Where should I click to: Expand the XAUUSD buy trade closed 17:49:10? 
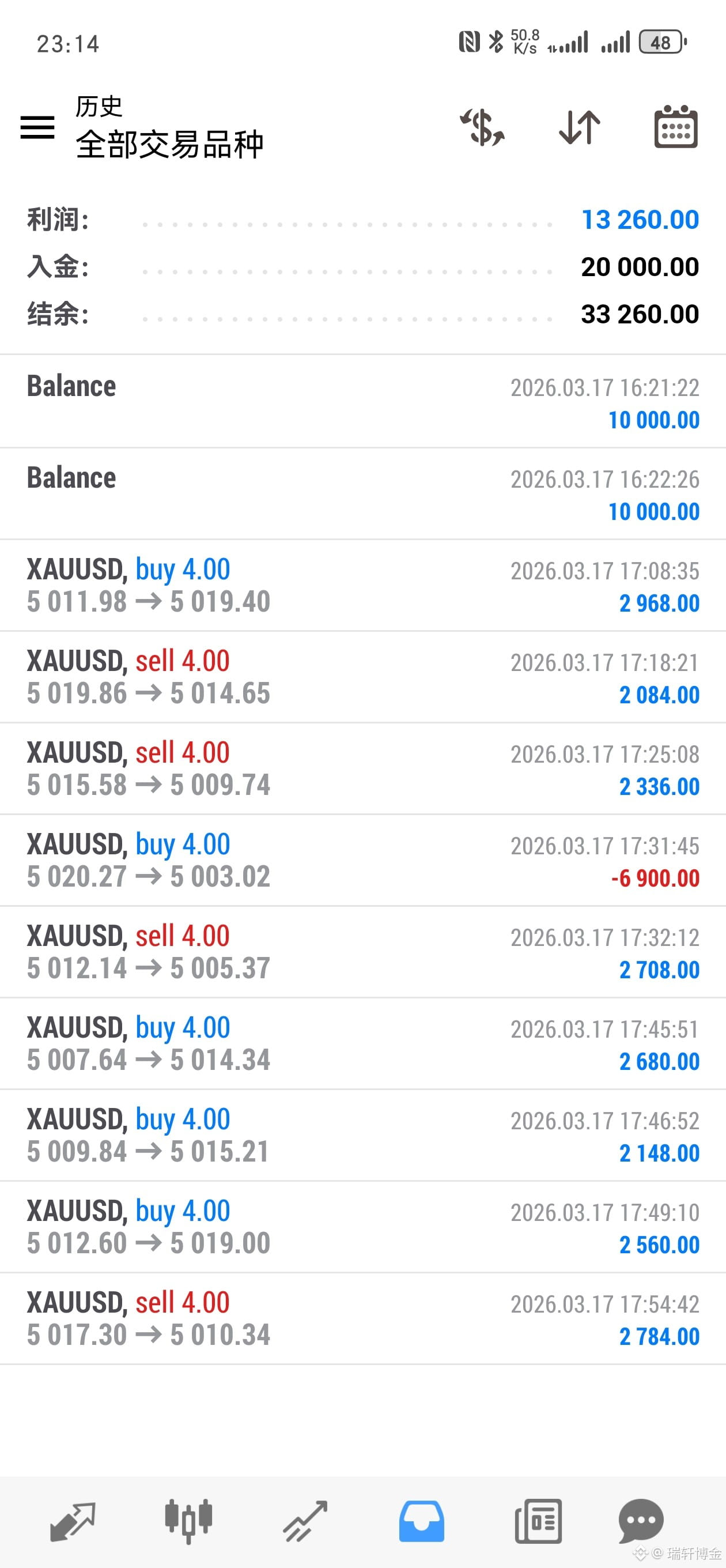click(362, 1227)
